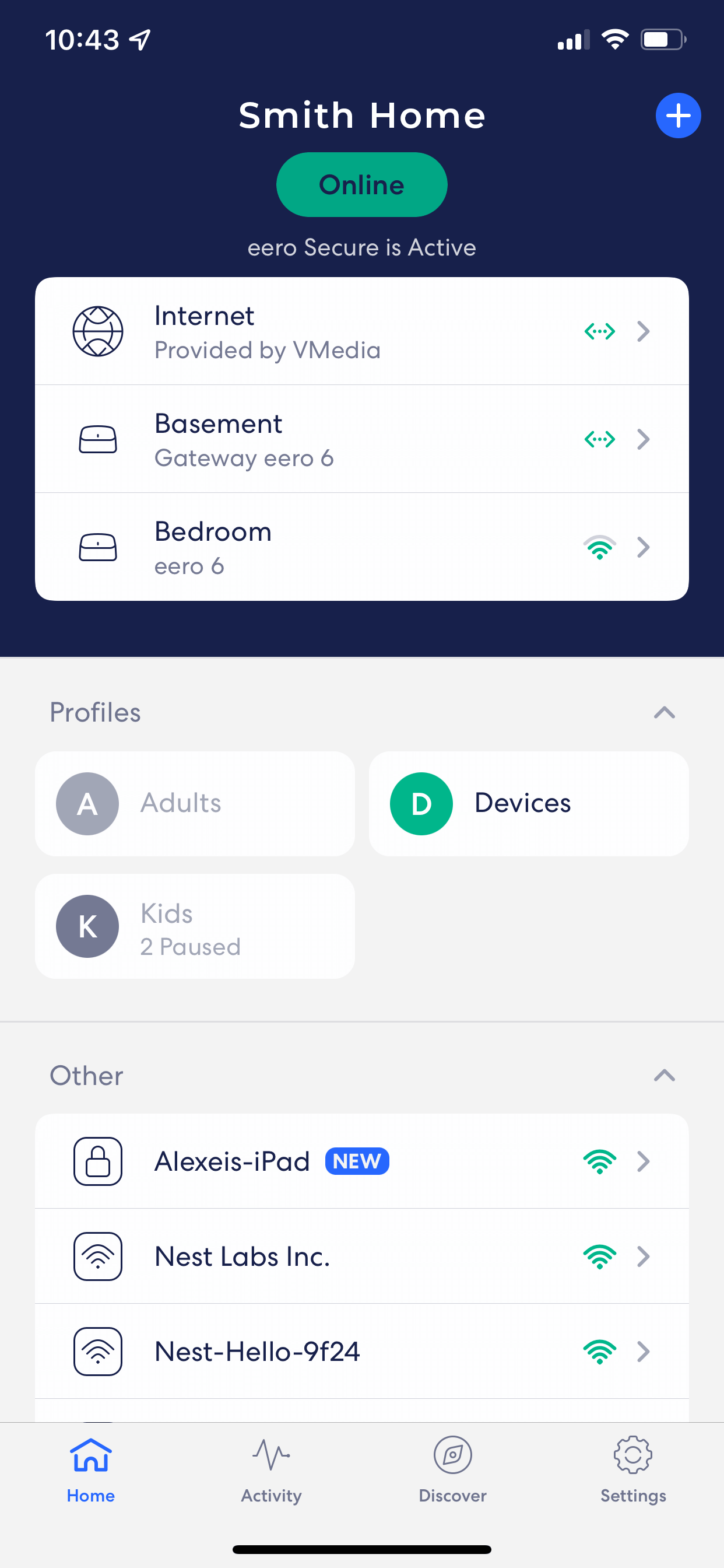View the Nest Labs Inc. device
Image resolution: width=724 pixels, height=1568 pixels.
click(x=361, y=1256)
